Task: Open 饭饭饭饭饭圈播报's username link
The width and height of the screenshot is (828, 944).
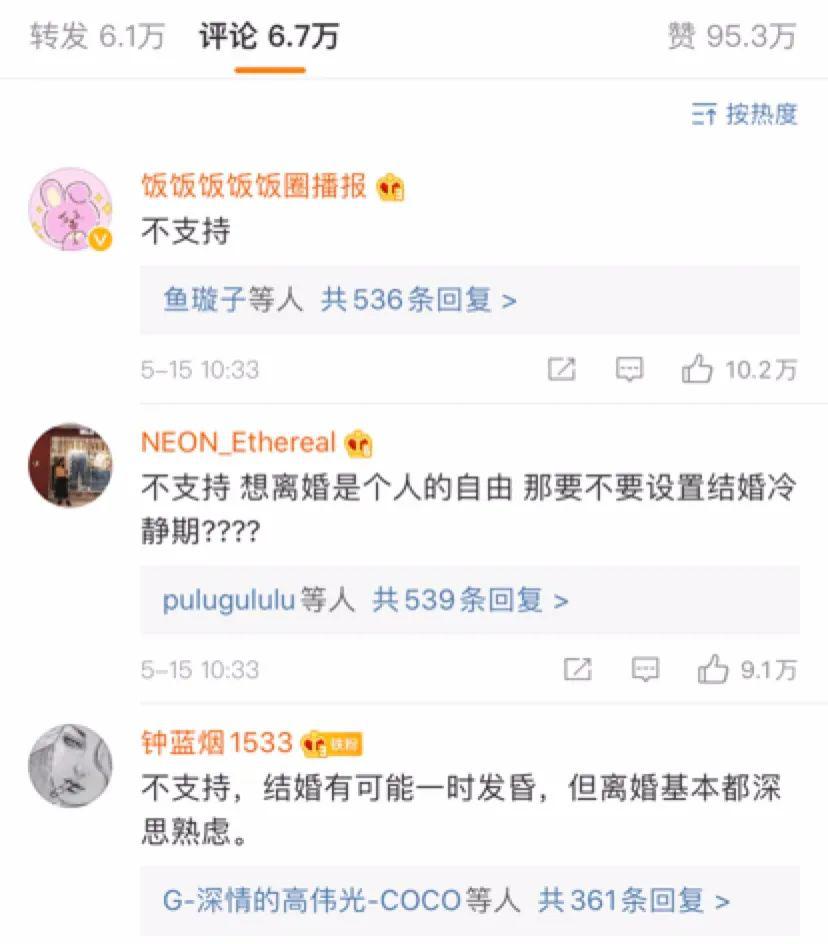Action: [254, 186]
